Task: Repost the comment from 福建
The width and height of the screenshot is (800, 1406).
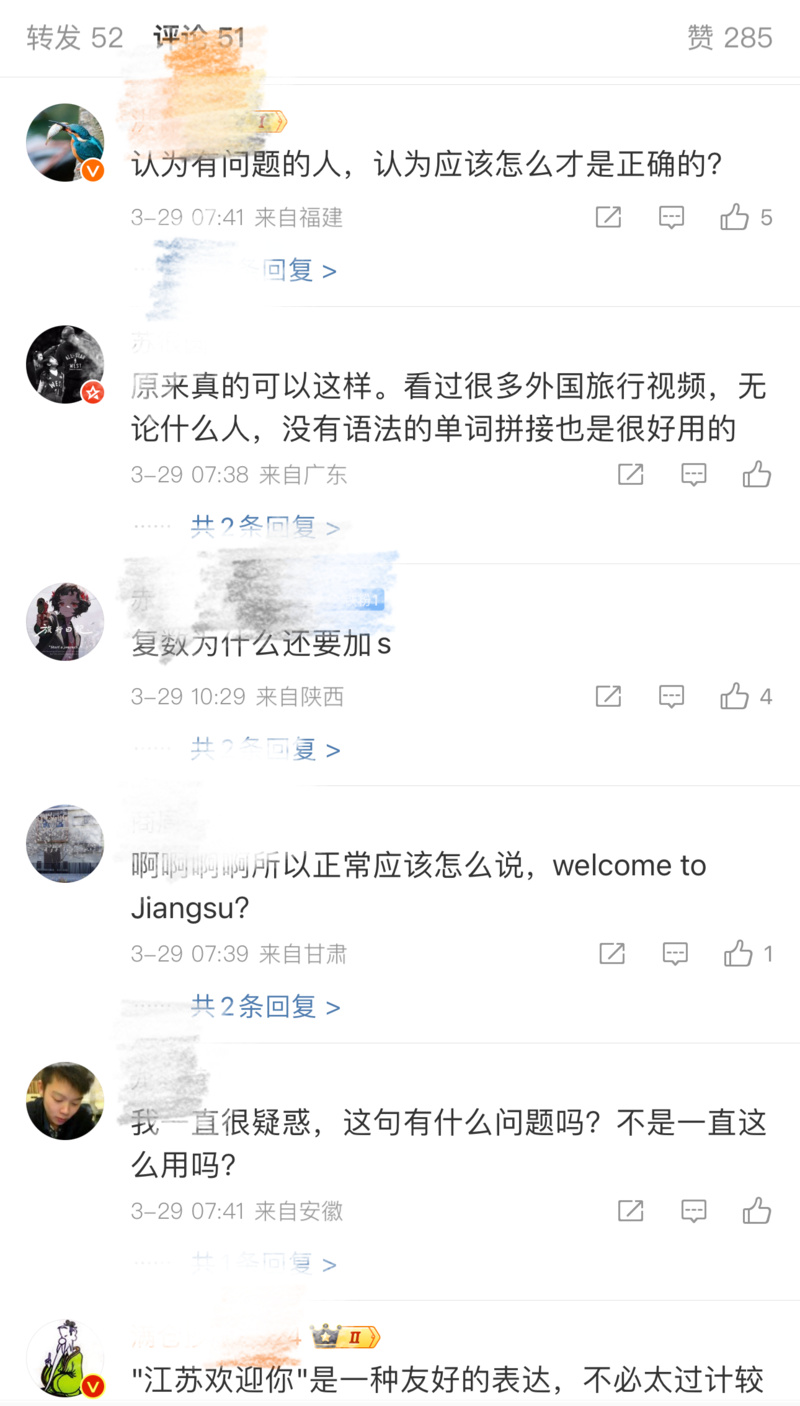Action: tap(608, 217)
